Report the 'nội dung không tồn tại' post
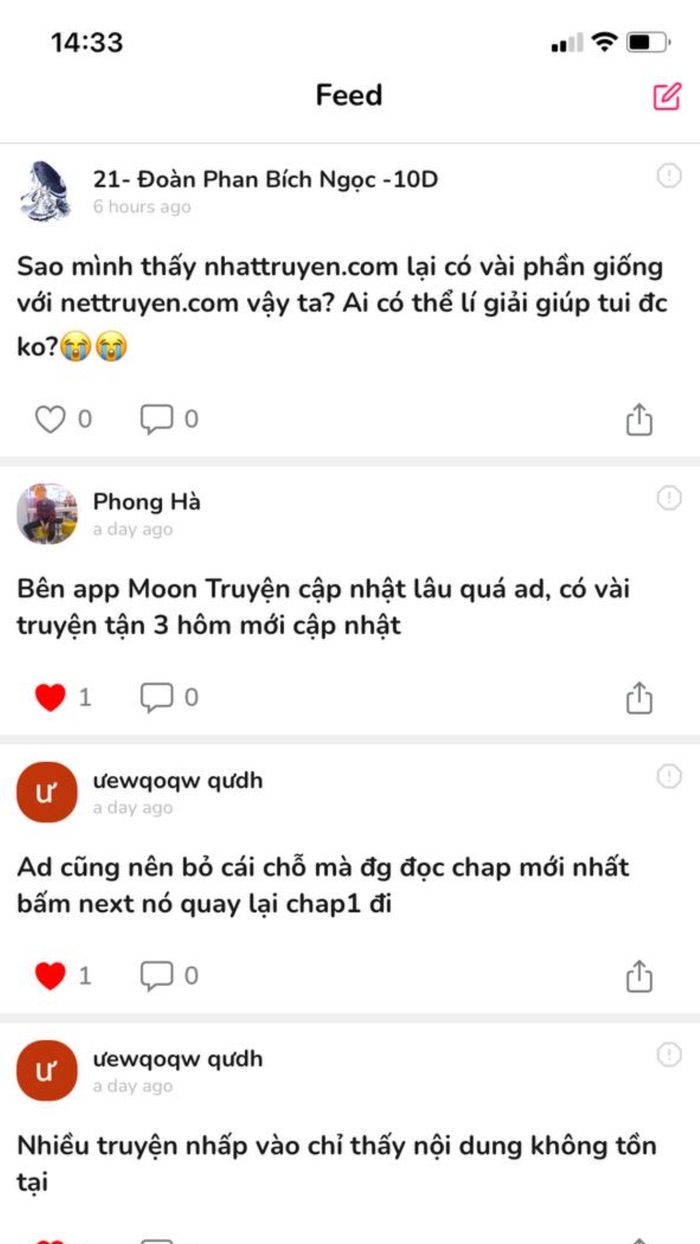The width and height of the screenshot is (700, 1244). (668, 1054)
